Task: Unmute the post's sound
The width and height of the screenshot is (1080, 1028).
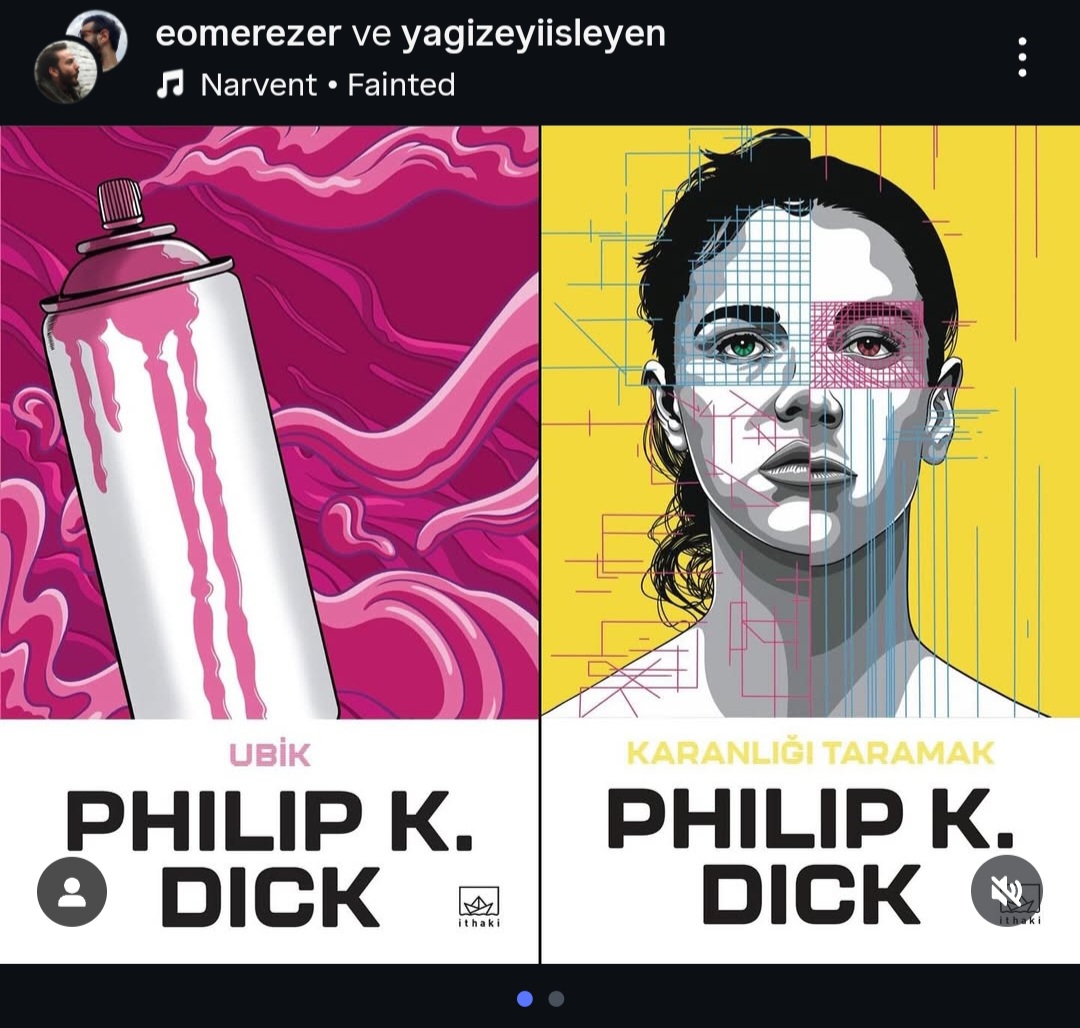Action: [x=1006, y=890]
